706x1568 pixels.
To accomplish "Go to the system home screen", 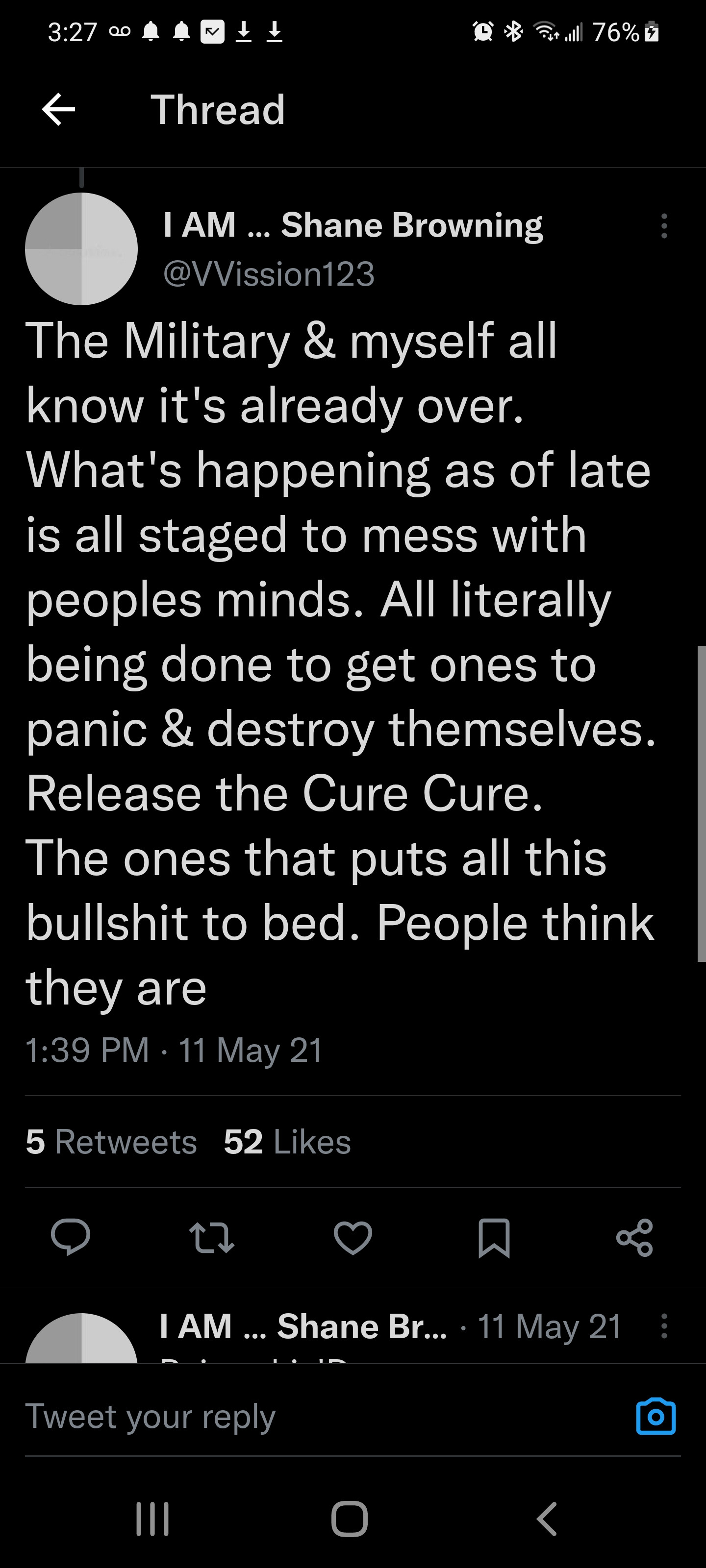I will pos(350,1519).
